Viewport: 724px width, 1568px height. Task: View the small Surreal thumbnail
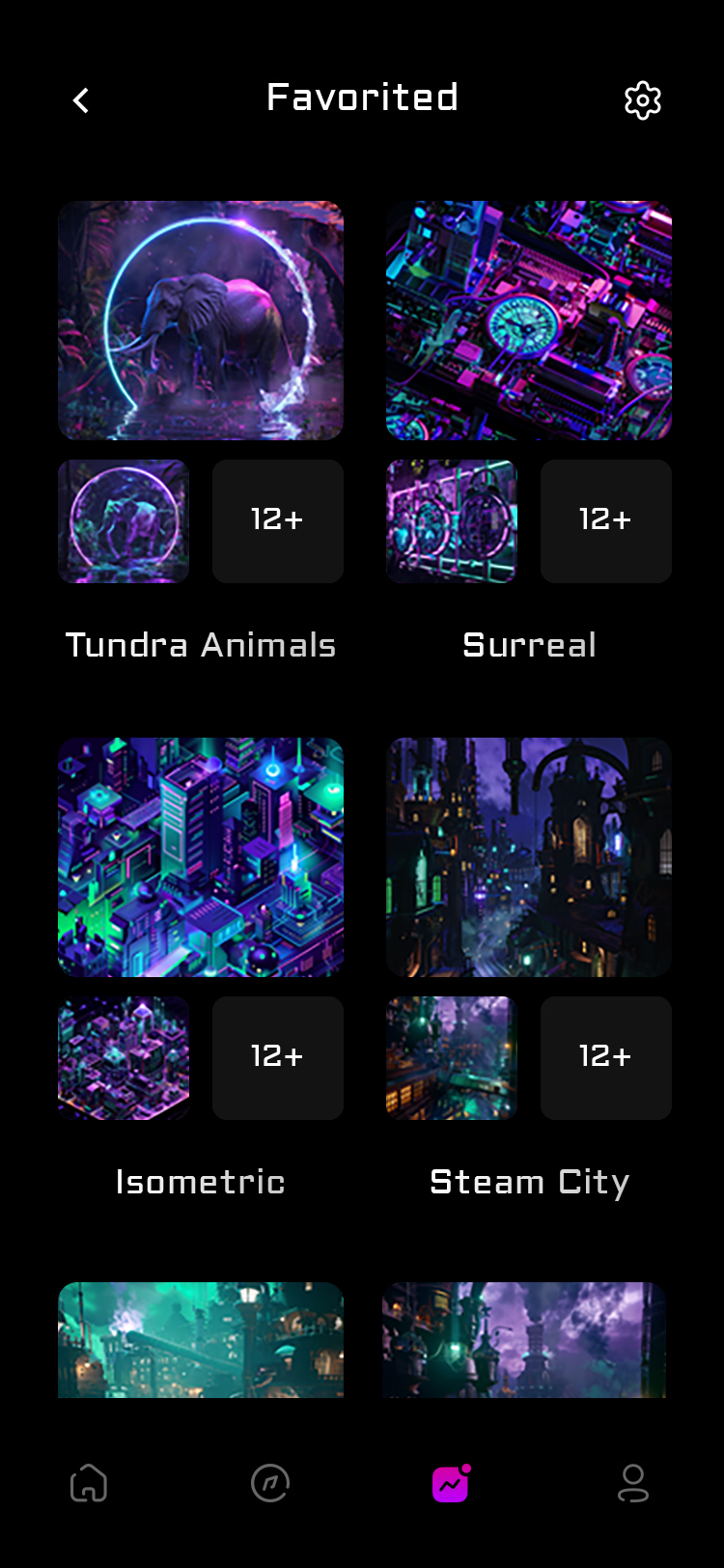tap(452, 521)
